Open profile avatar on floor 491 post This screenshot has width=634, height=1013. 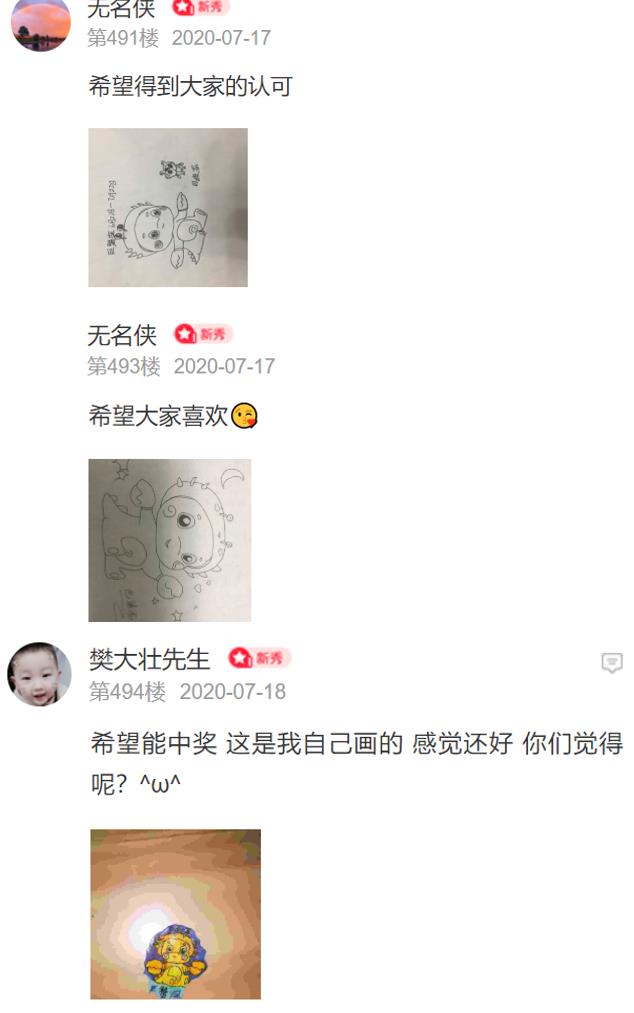[x=40, y=20]
